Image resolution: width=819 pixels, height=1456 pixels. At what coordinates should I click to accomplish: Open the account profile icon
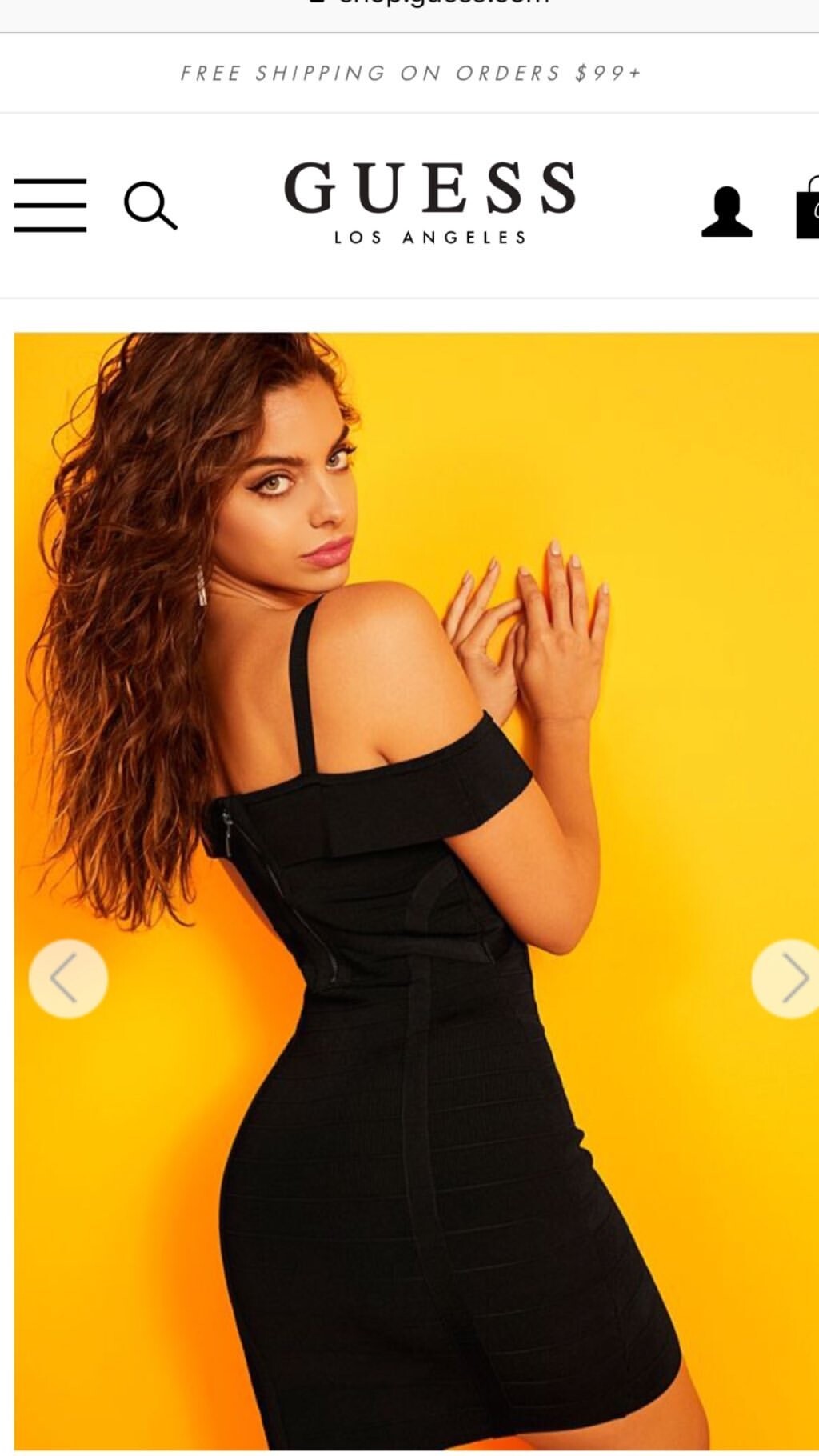point(726,212)
